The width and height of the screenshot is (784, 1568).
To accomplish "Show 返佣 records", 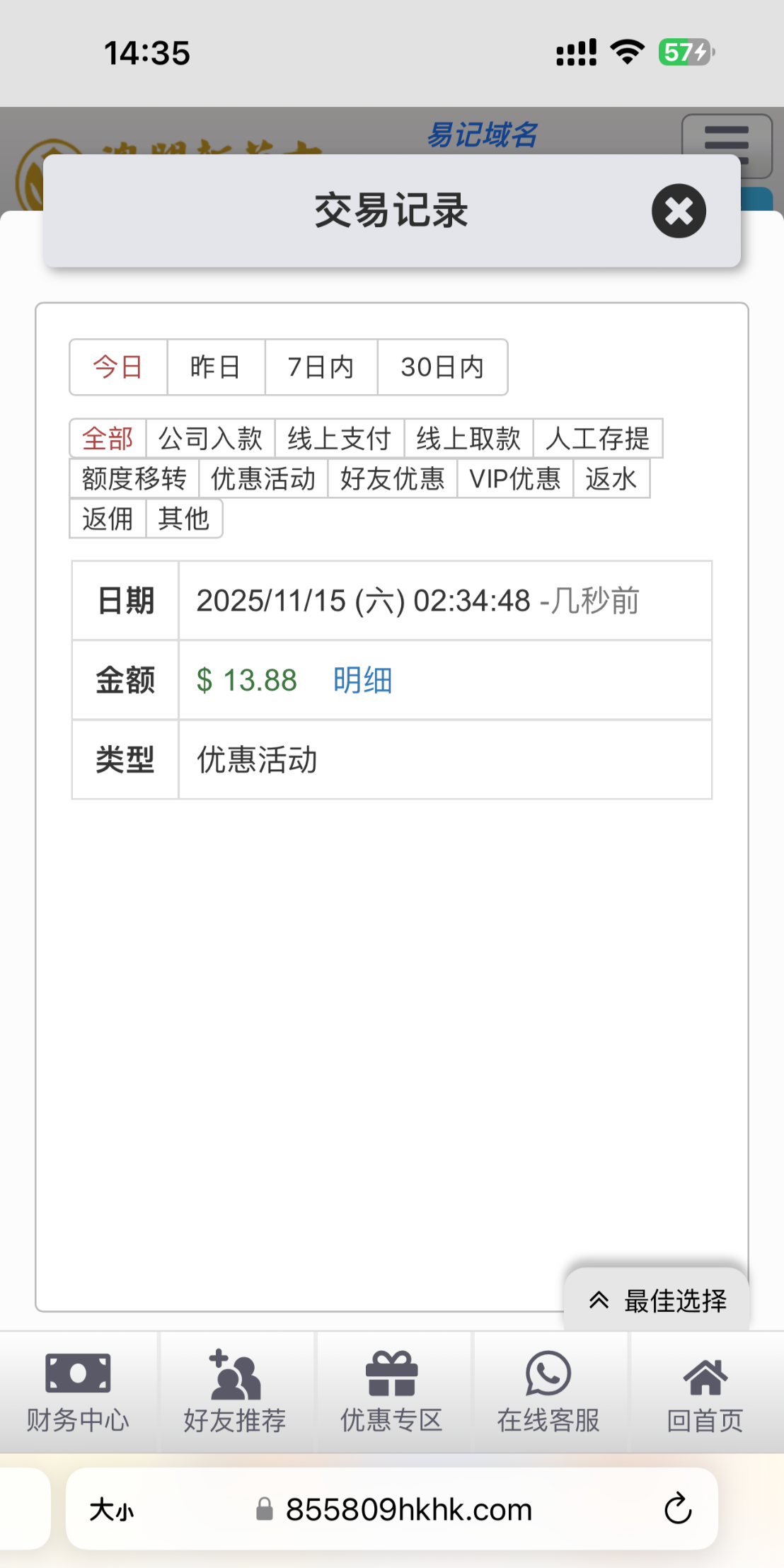I will (x=108, y=519).
